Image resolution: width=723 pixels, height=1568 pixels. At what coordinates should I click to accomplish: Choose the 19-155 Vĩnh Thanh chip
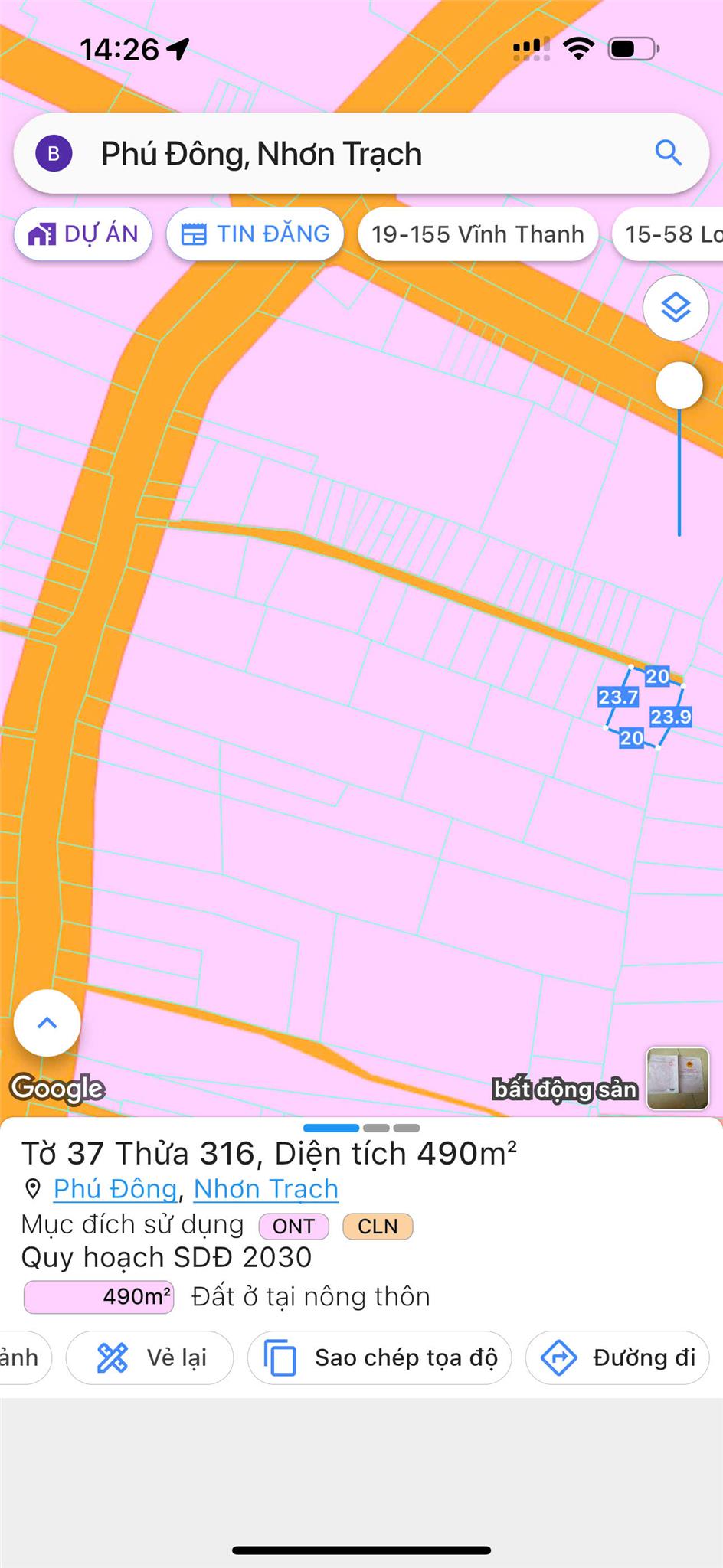(477, 234)
